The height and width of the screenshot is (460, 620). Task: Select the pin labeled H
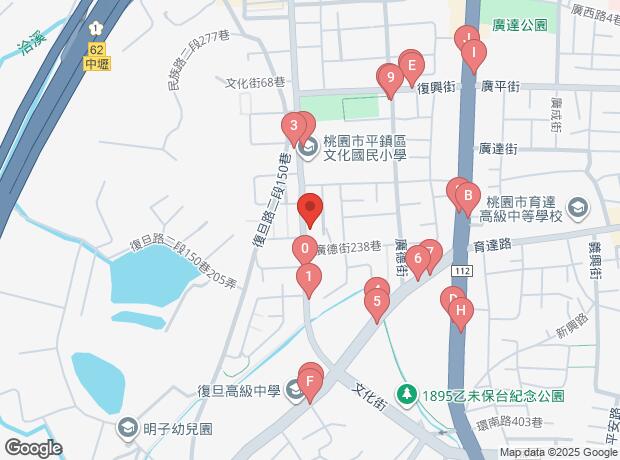pyautogui.click(x=460, y=311)
